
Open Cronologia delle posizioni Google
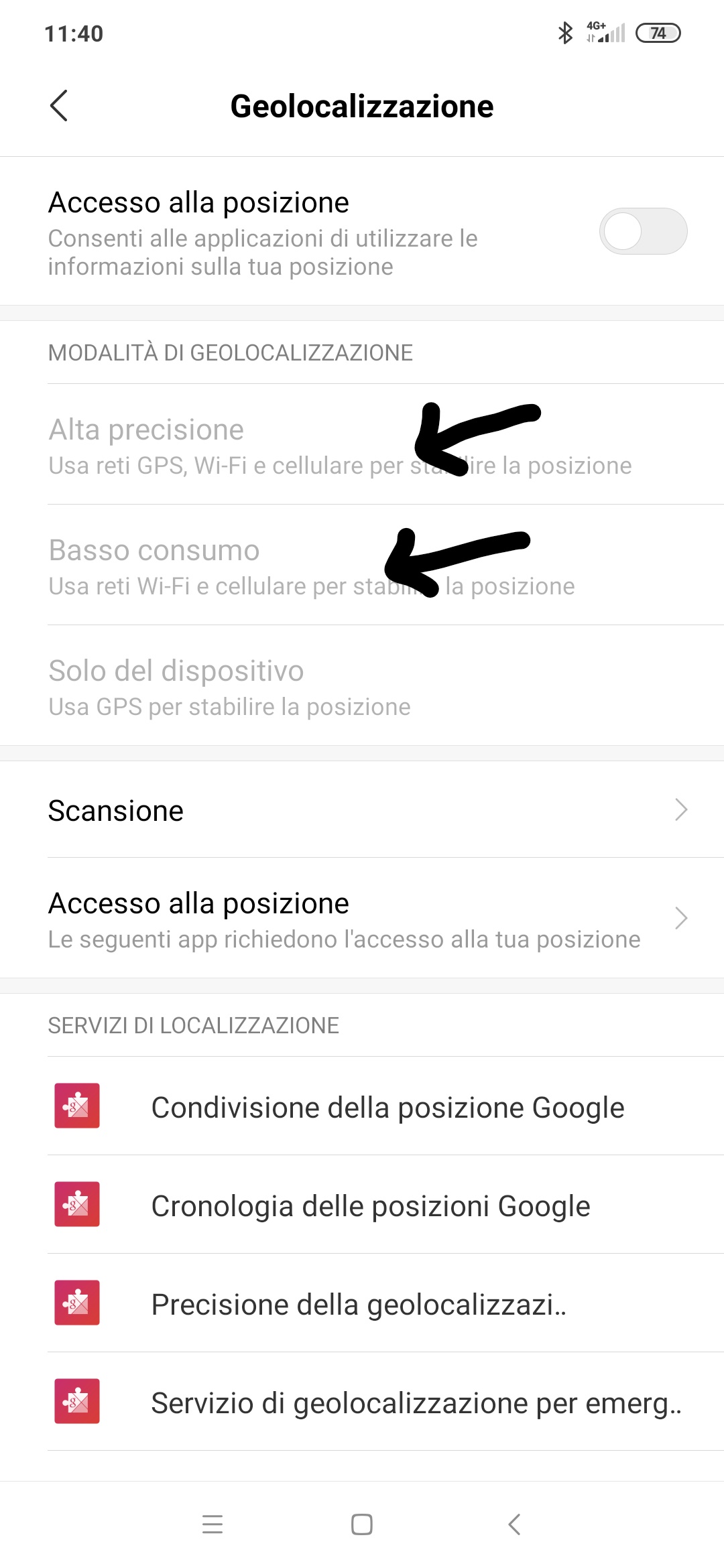362,1205
